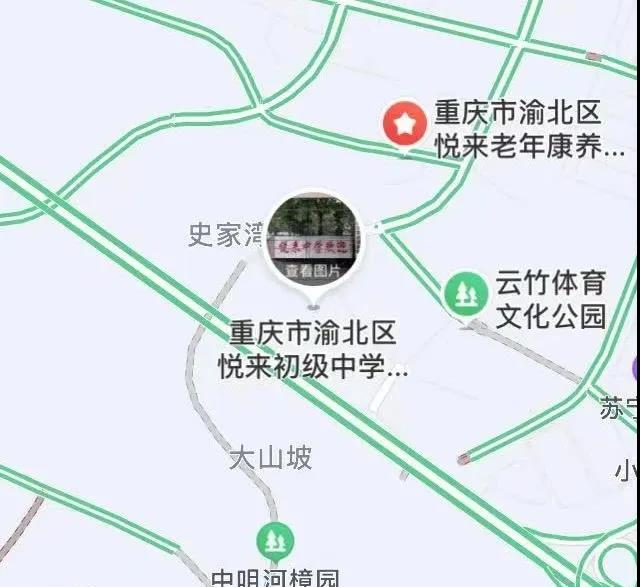Tap the 云竹体育文化公园 park marker

[464, 293]
